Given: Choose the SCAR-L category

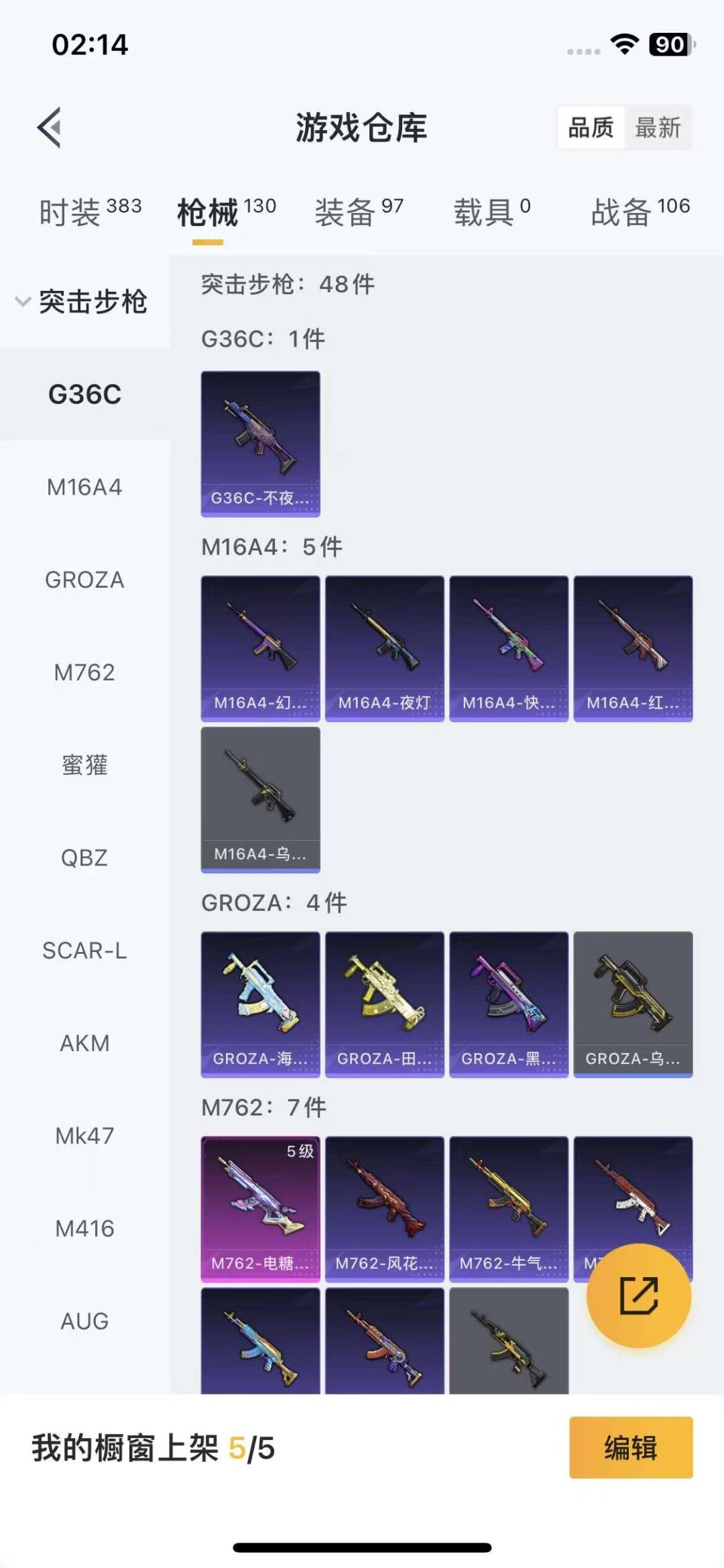Looking at the screenshot, I should point(84,951).
